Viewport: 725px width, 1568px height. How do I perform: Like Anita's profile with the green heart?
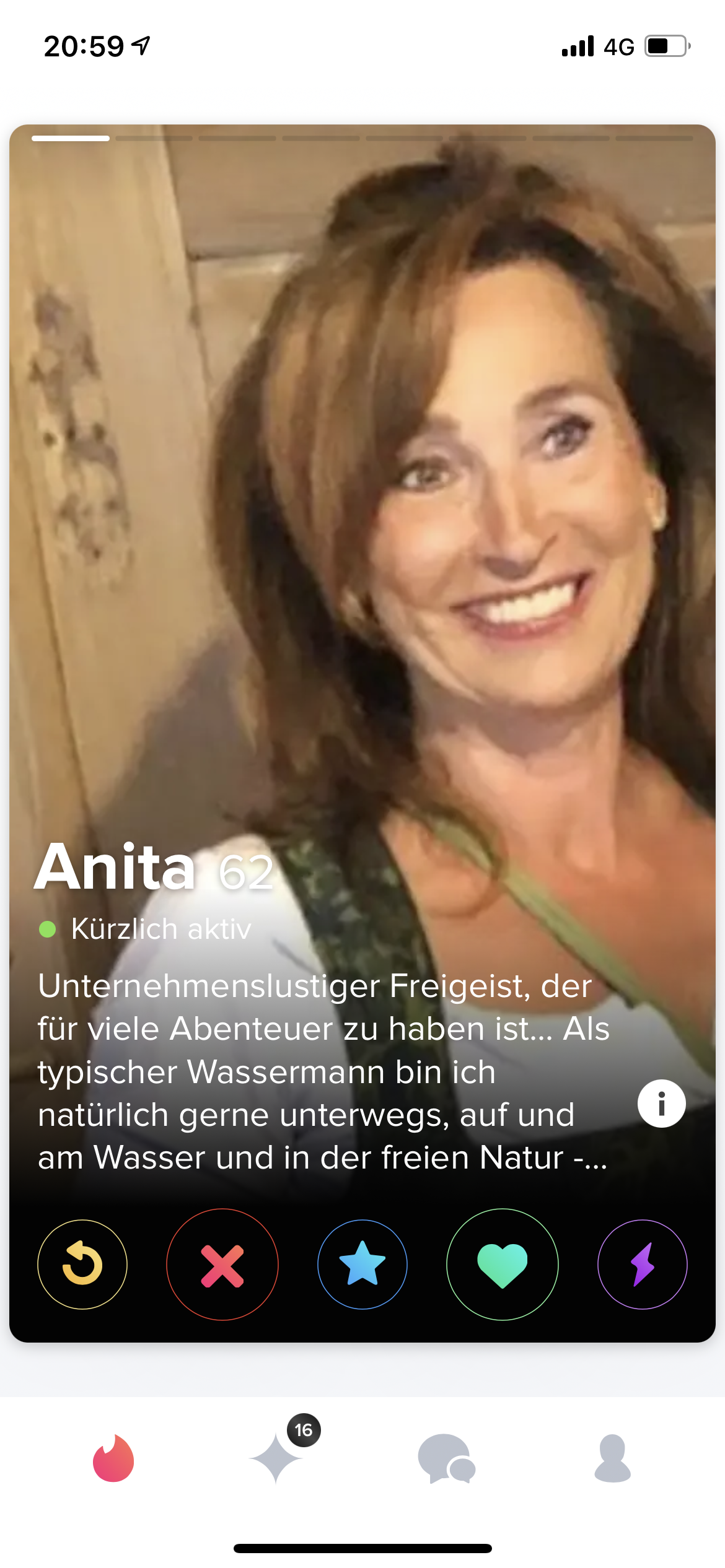pos(503,1264)
